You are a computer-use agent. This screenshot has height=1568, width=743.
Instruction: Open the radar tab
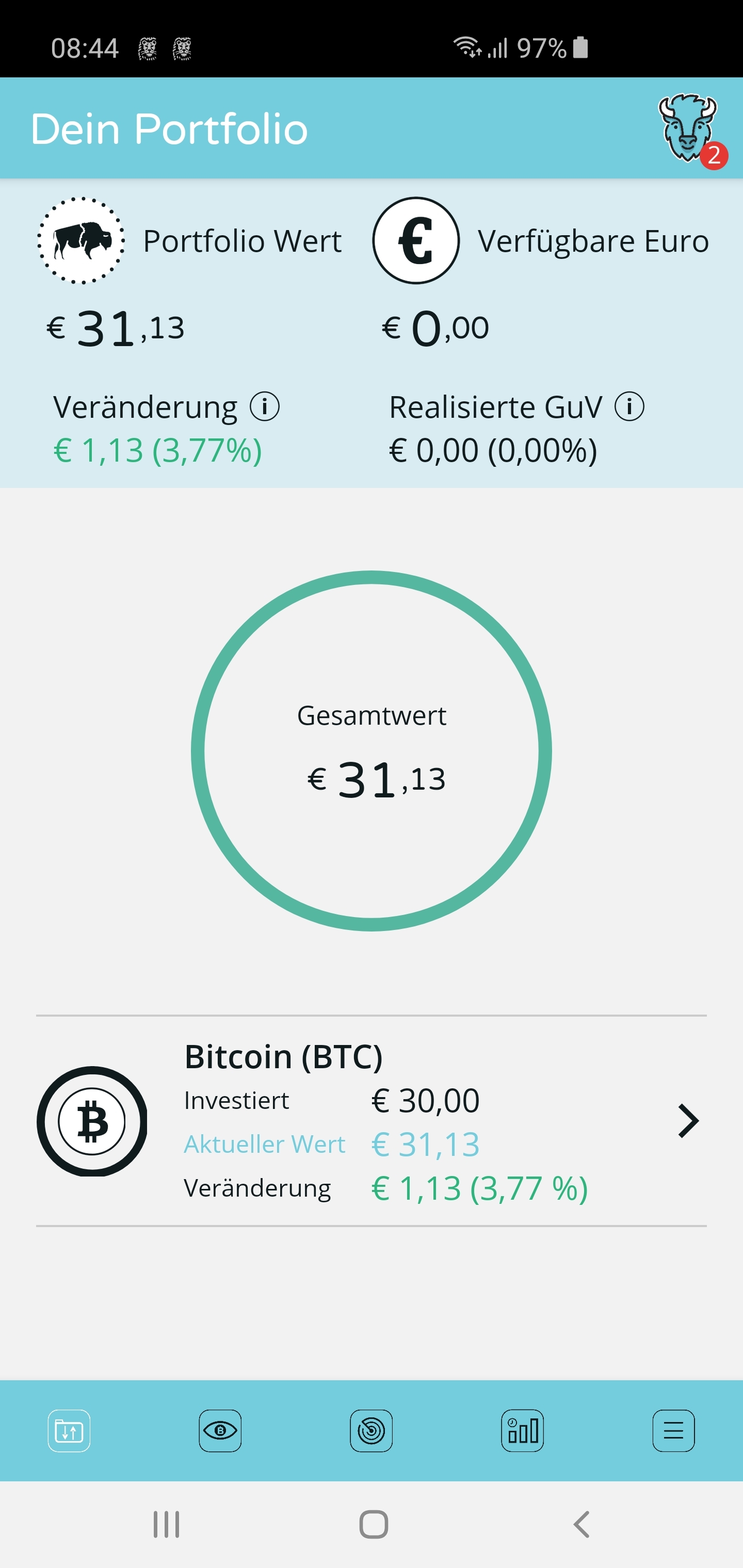(x=372, y=1430)
